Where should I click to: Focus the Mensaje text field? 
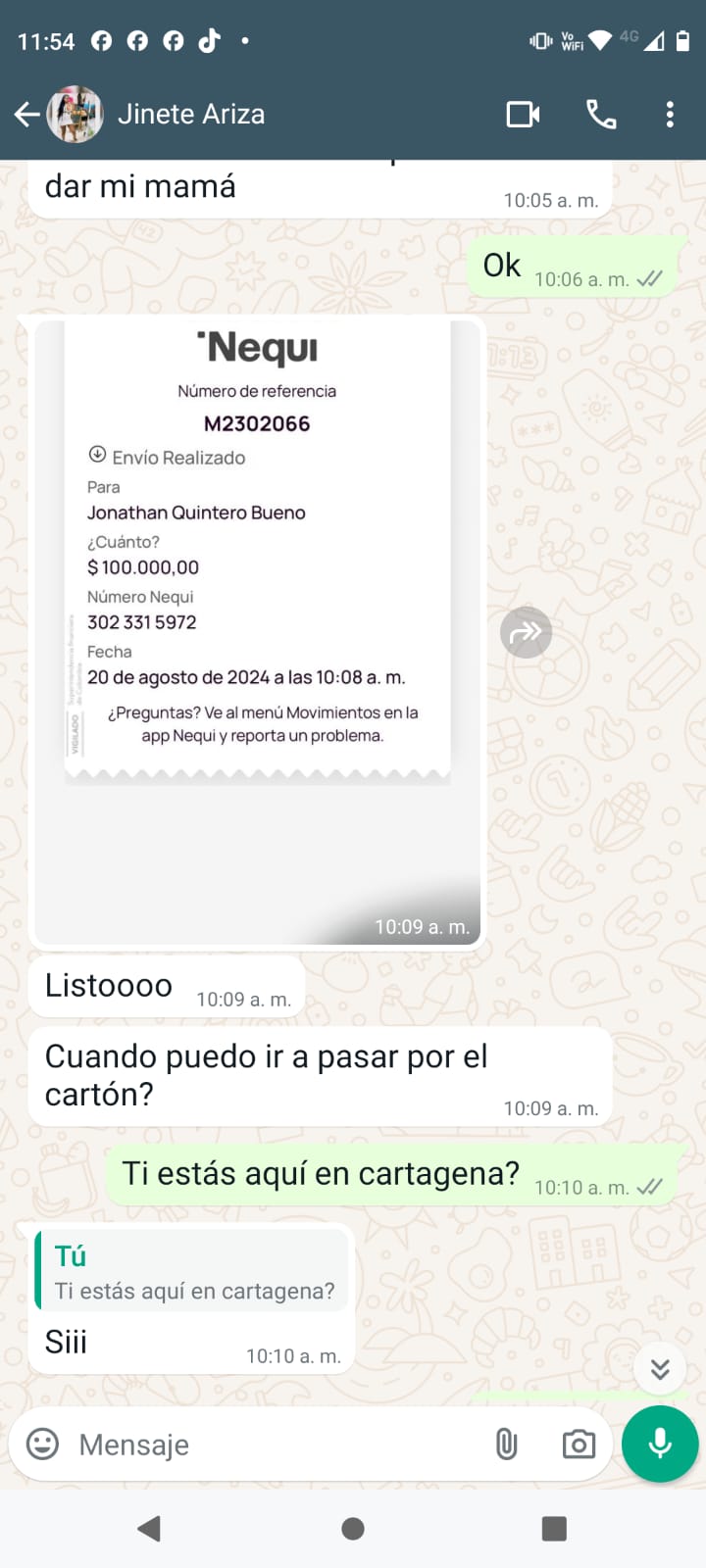tap(275, 1445)
